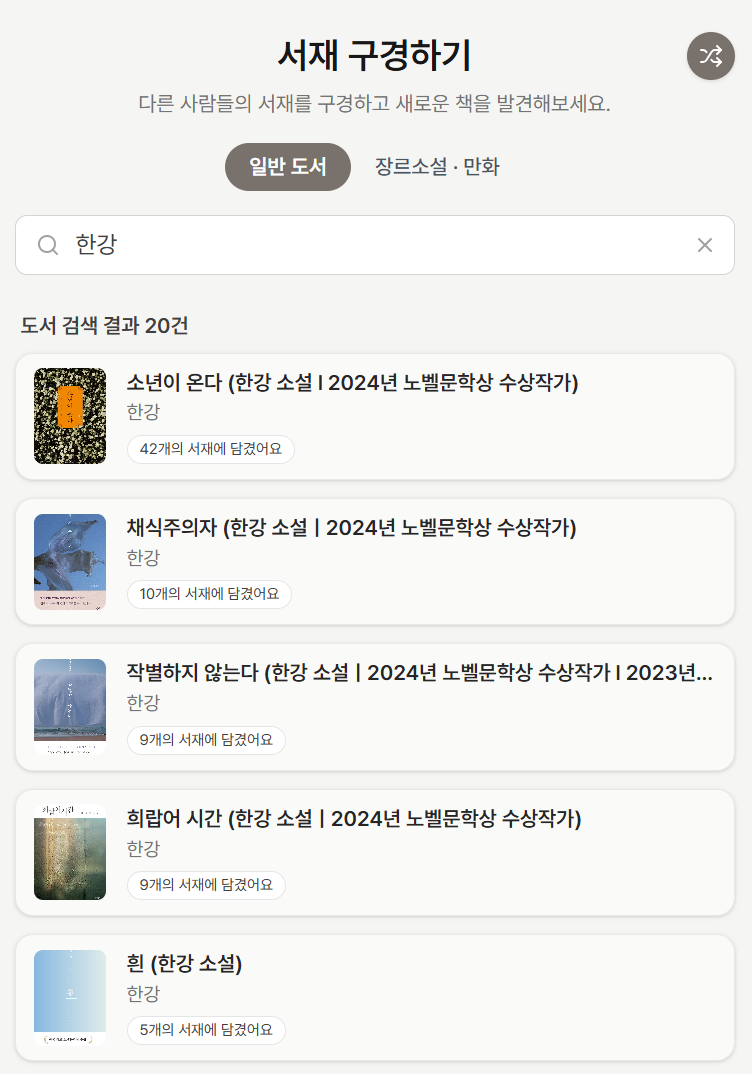This screenshot has width=752, height=1074.
Task: Switch to the 장르소설 · 만화 tab
Action: tap(437, 166)
